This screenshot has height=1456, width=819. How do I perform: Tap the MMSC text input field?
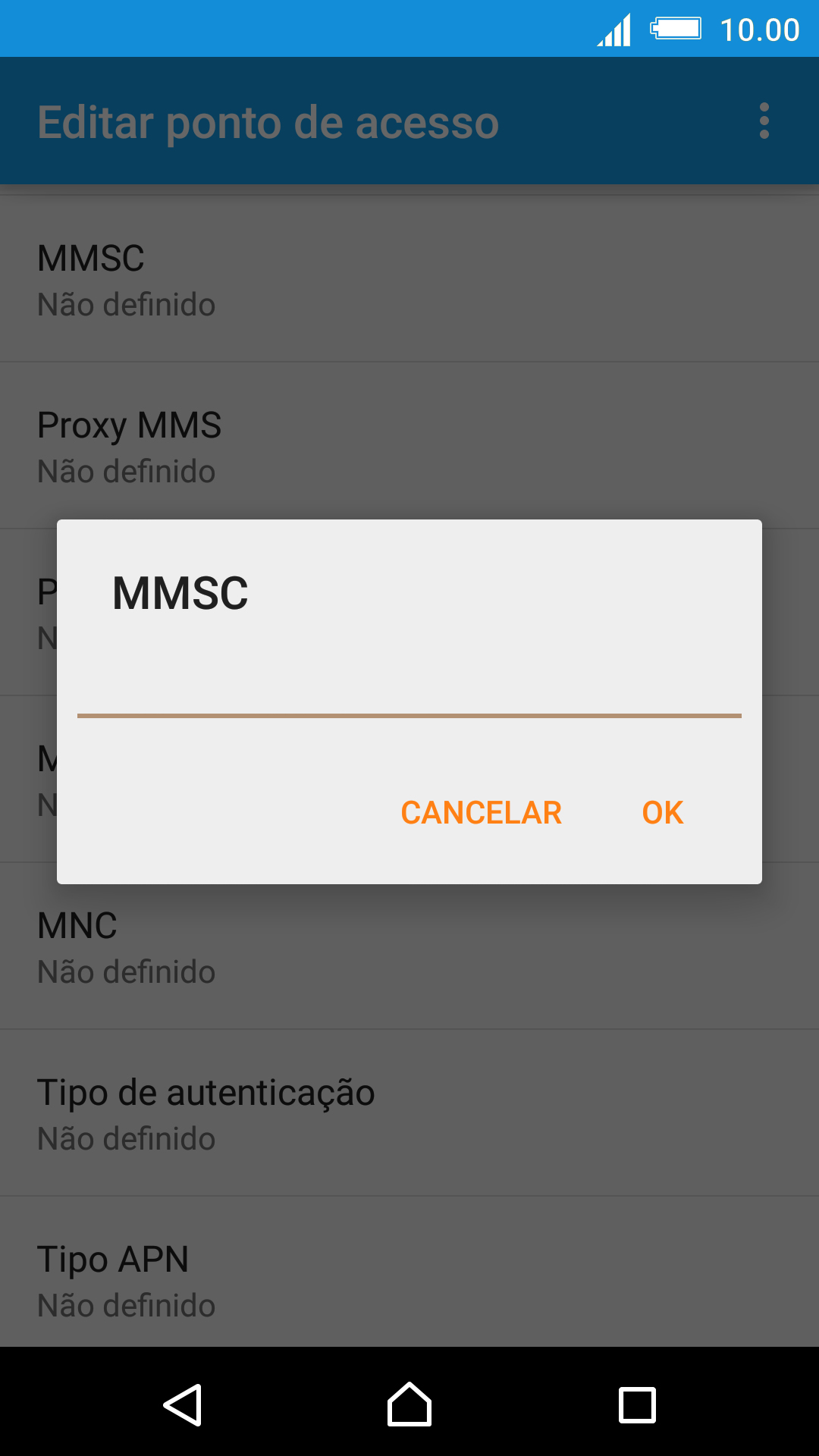(x=409, y=687)
